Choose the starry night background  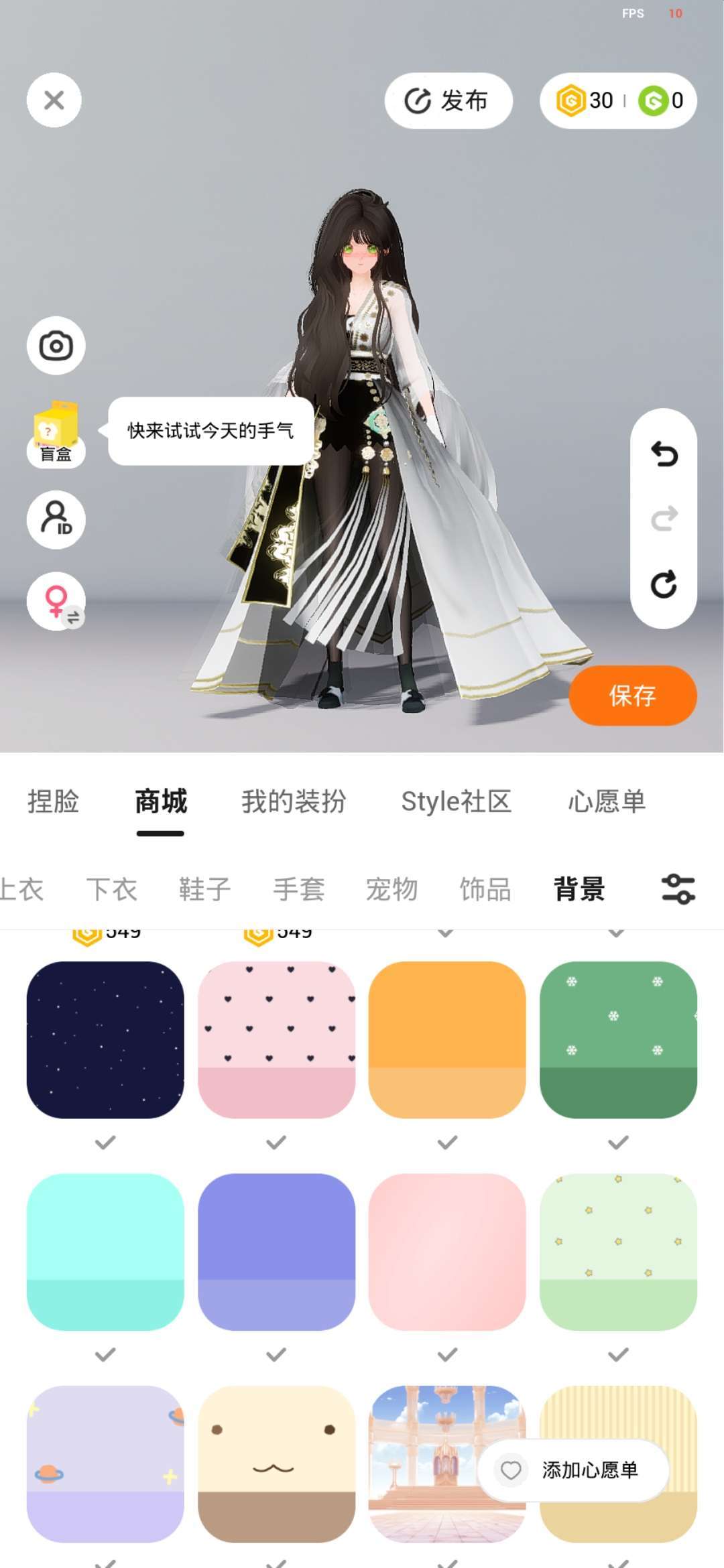(x=105, y=1039)
